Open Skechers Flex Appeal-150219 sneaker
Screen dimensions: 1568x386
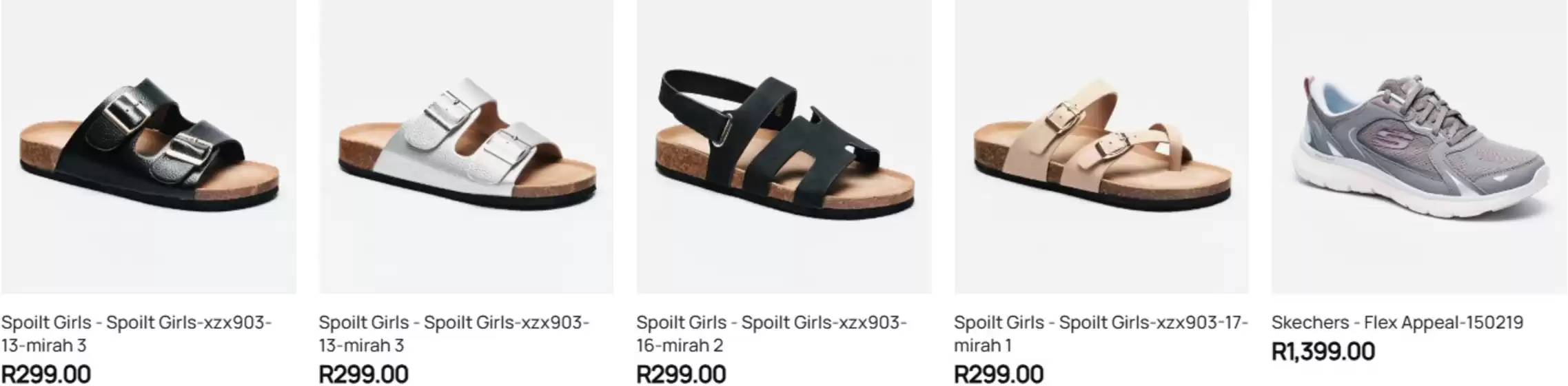pos(1418,148)
